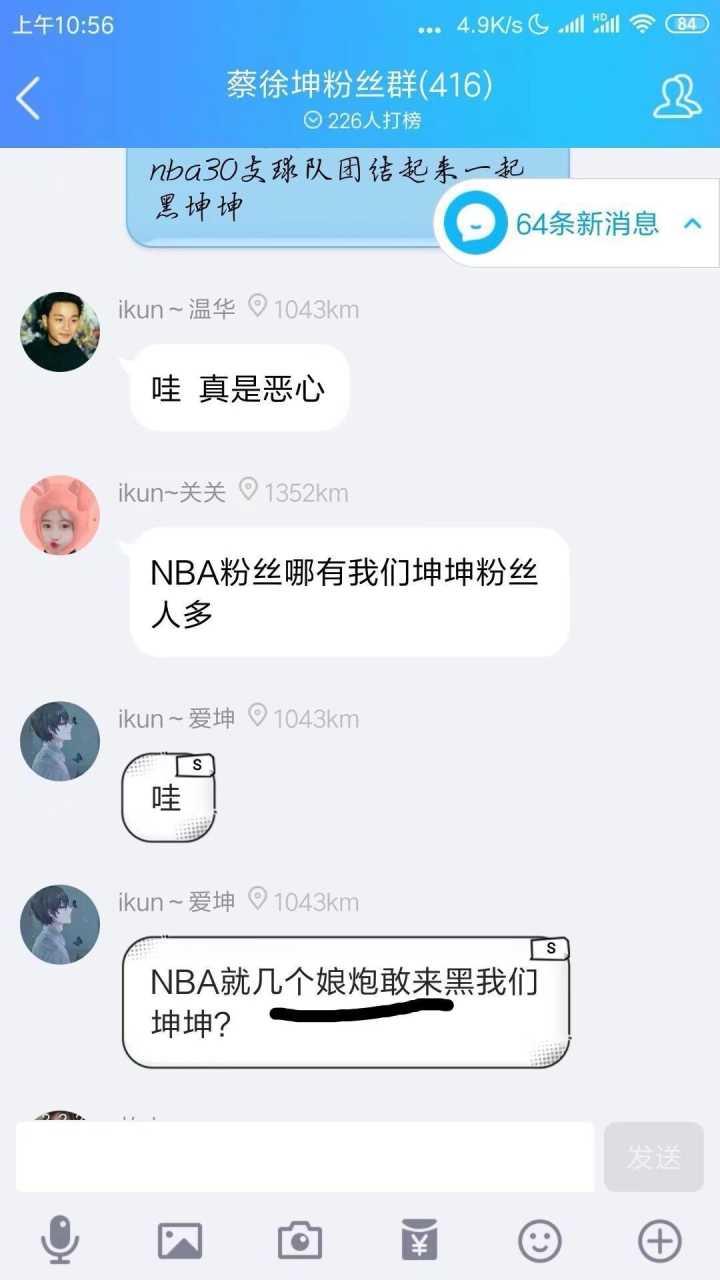Open the red packet icon
This screenshot has height=1280, width=720.
pos(419,1241)
